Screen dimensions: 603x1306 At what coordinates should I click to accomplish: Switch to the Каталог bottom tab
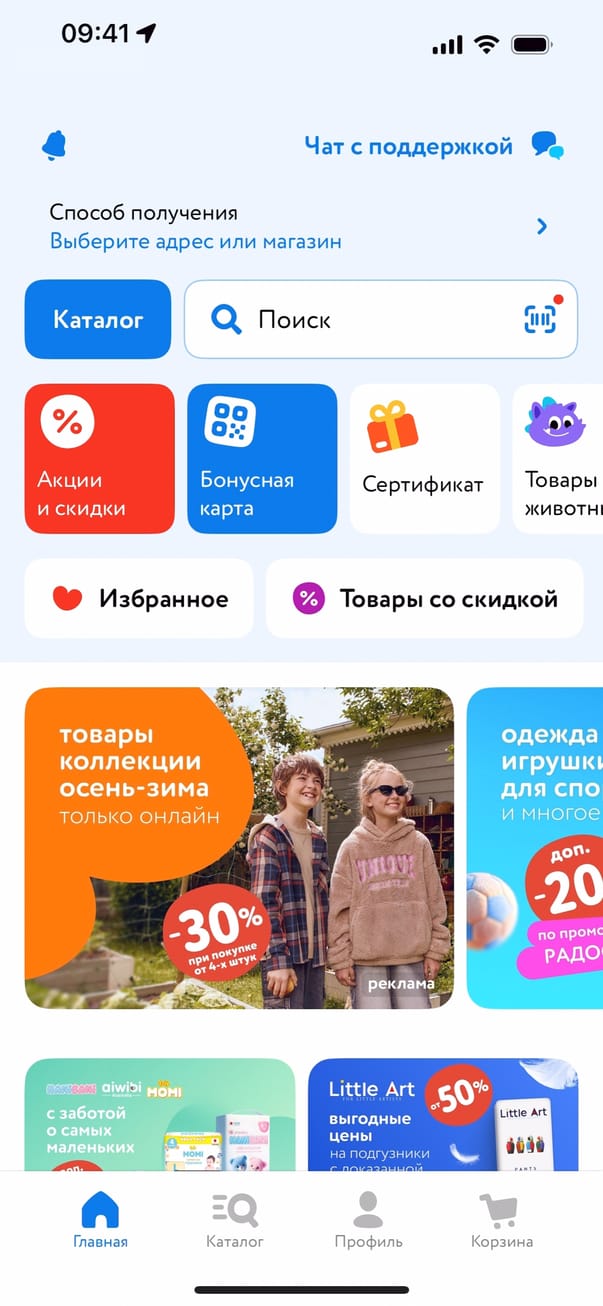click(x=235, y=1222)
